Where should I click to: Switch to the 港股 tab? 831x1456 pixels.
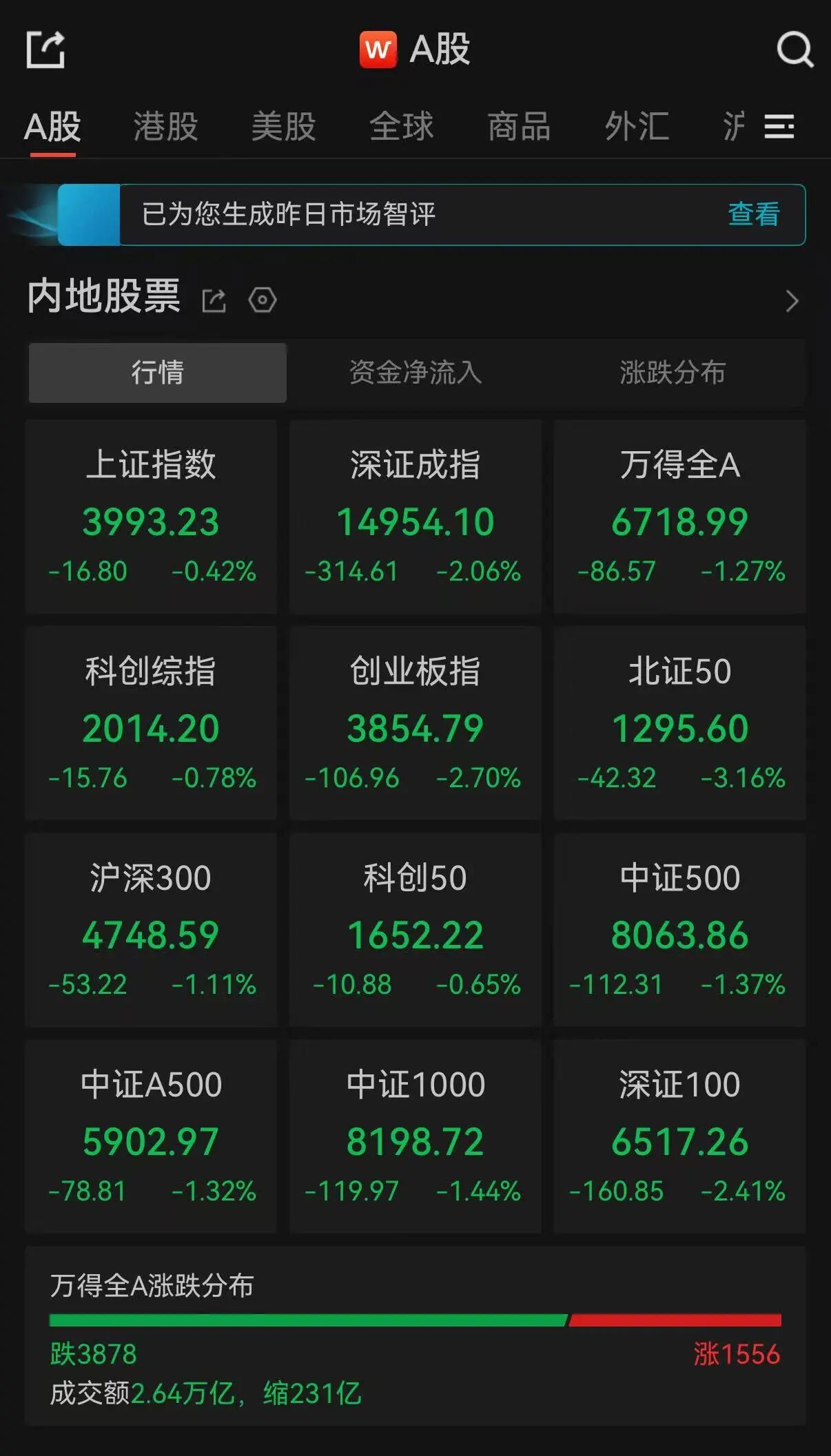pos(165,127)
